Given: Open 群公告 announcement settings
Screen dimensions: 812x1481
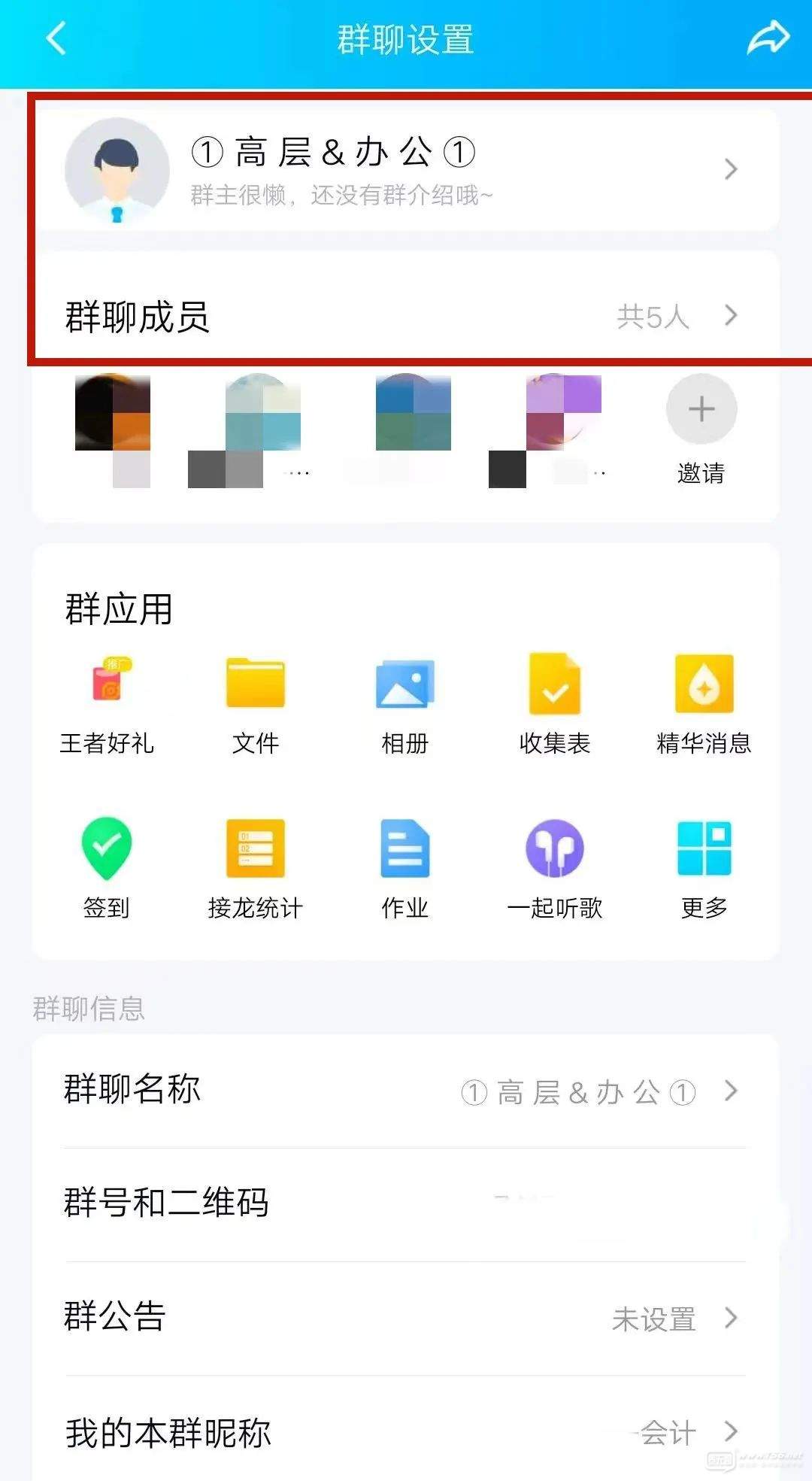Looking at the screenshot, I should (x=406, y=1318).
